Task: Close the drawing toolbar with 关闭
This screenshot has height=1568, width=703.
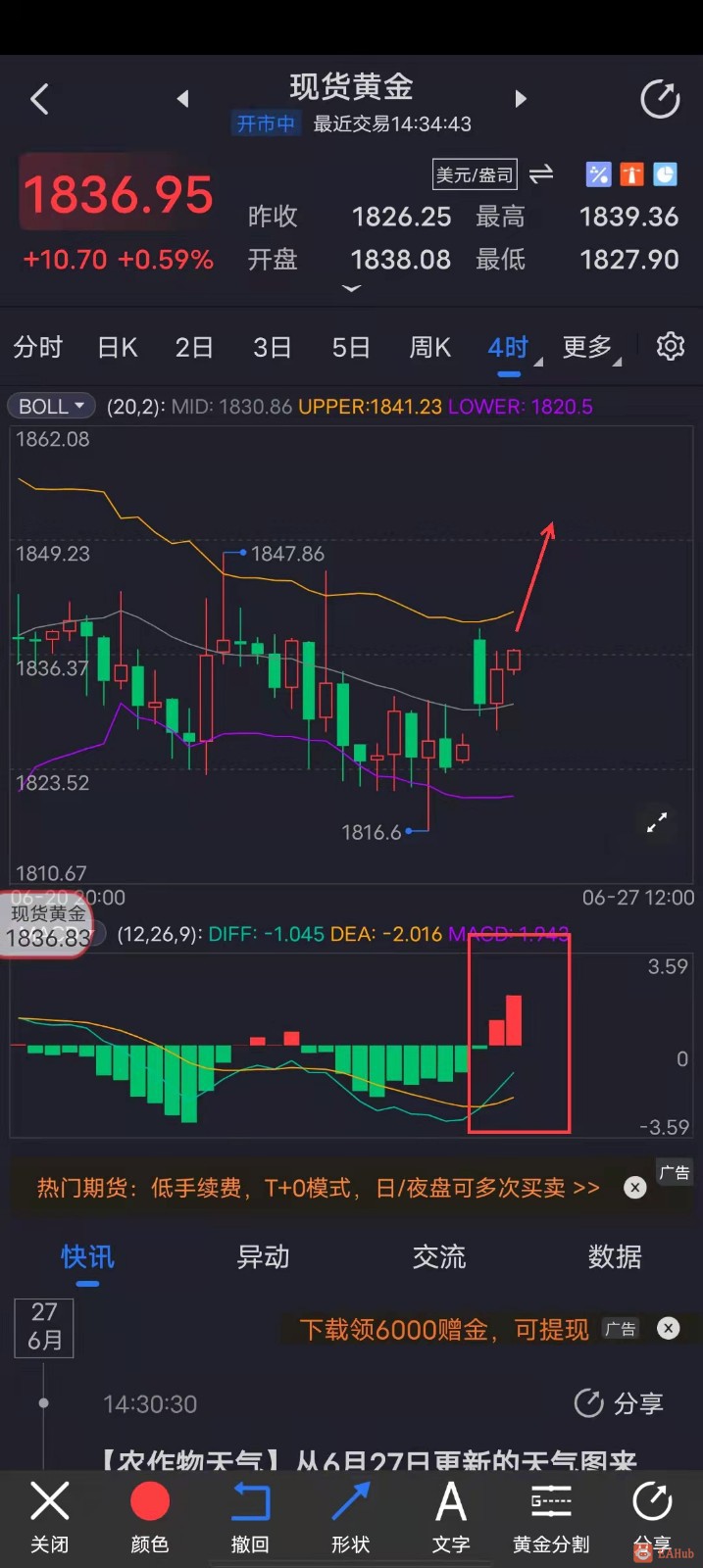Action: [49, 1516]
